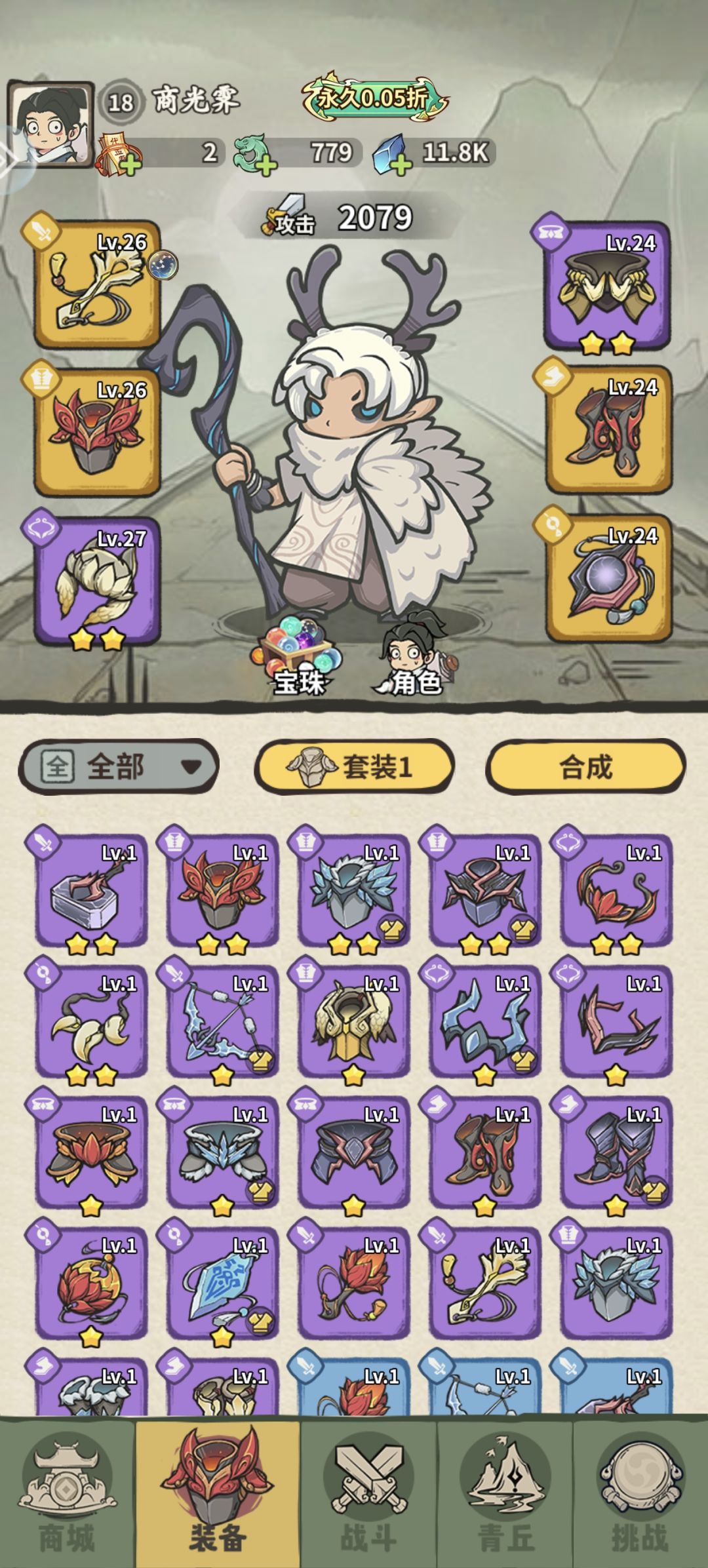Open the equipped Lv.26 weapon slot
This screenshot has height=1568, width=708.
97,283
